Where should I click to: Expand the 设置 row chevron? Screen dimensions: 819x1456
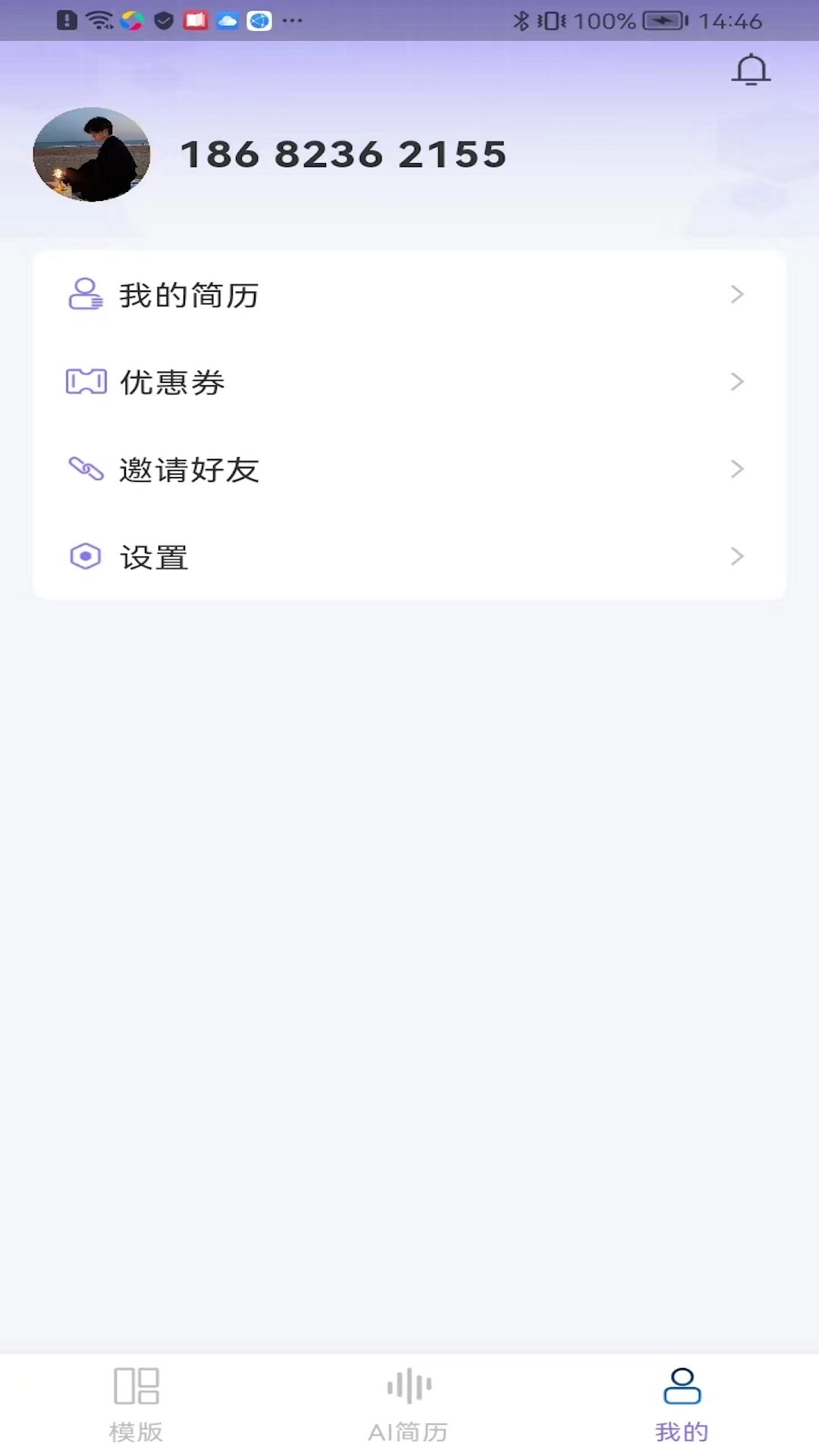tap(736, 557)
